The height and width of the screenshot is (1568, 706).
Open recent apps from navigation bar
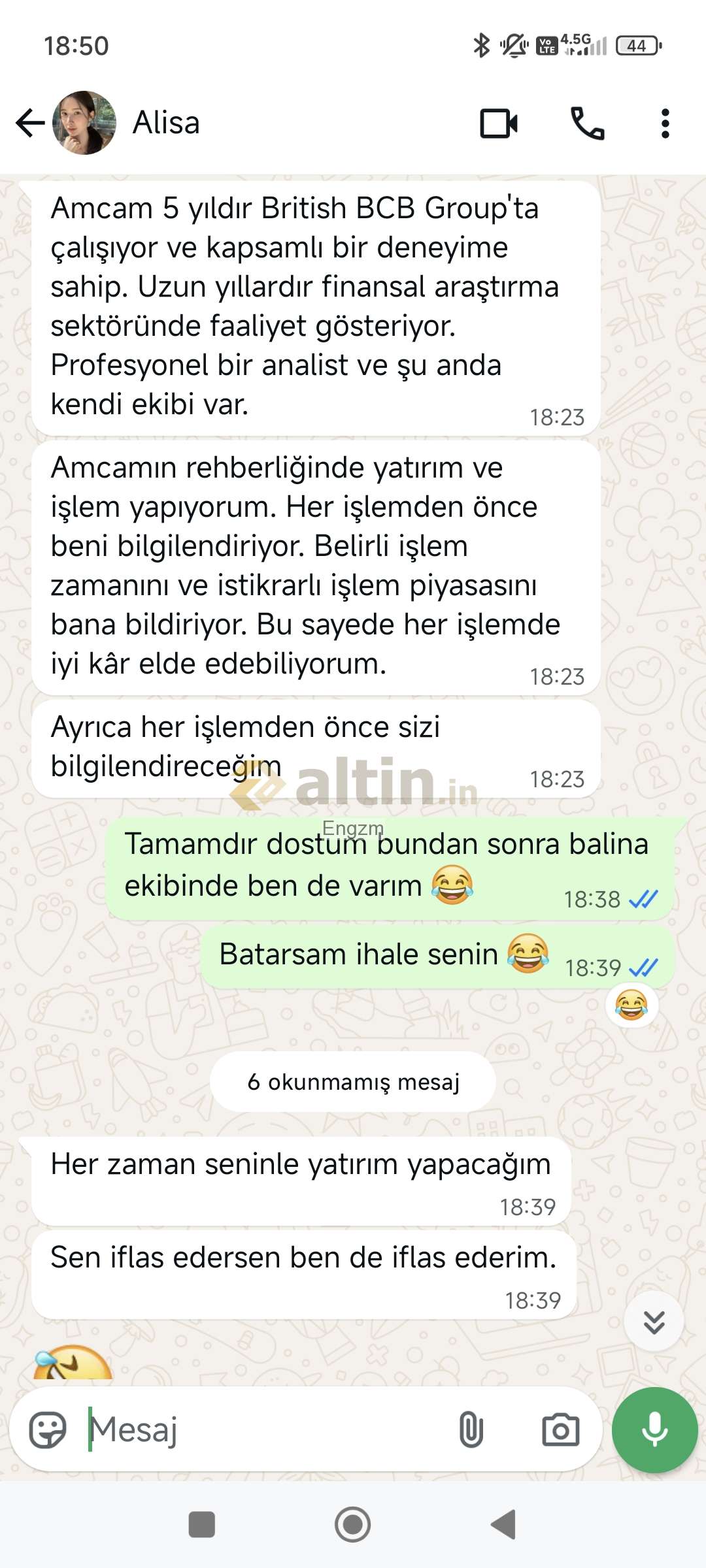coord(201,1525)
